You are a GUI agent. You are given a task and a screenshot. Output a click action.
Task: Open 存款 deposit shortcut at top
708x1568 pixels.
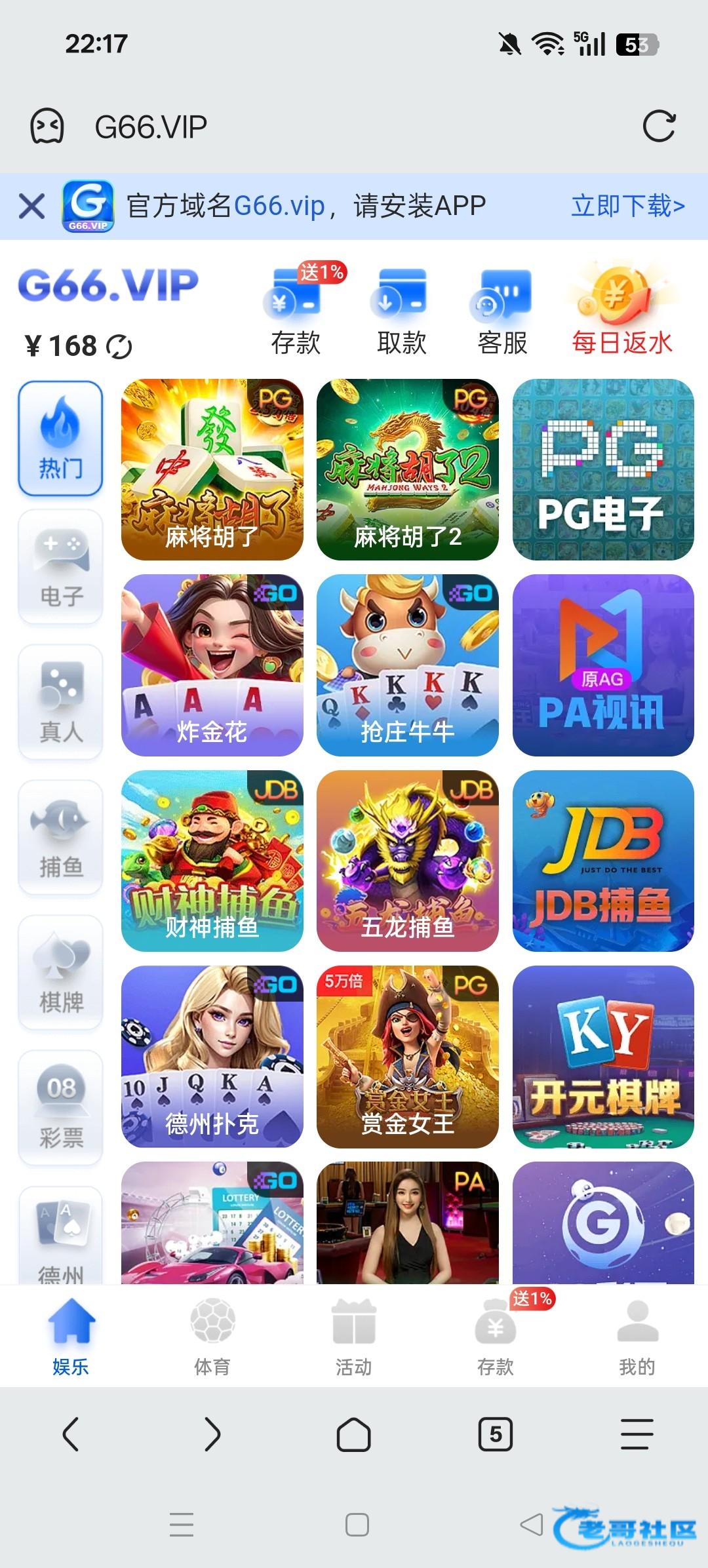point(296,313)
